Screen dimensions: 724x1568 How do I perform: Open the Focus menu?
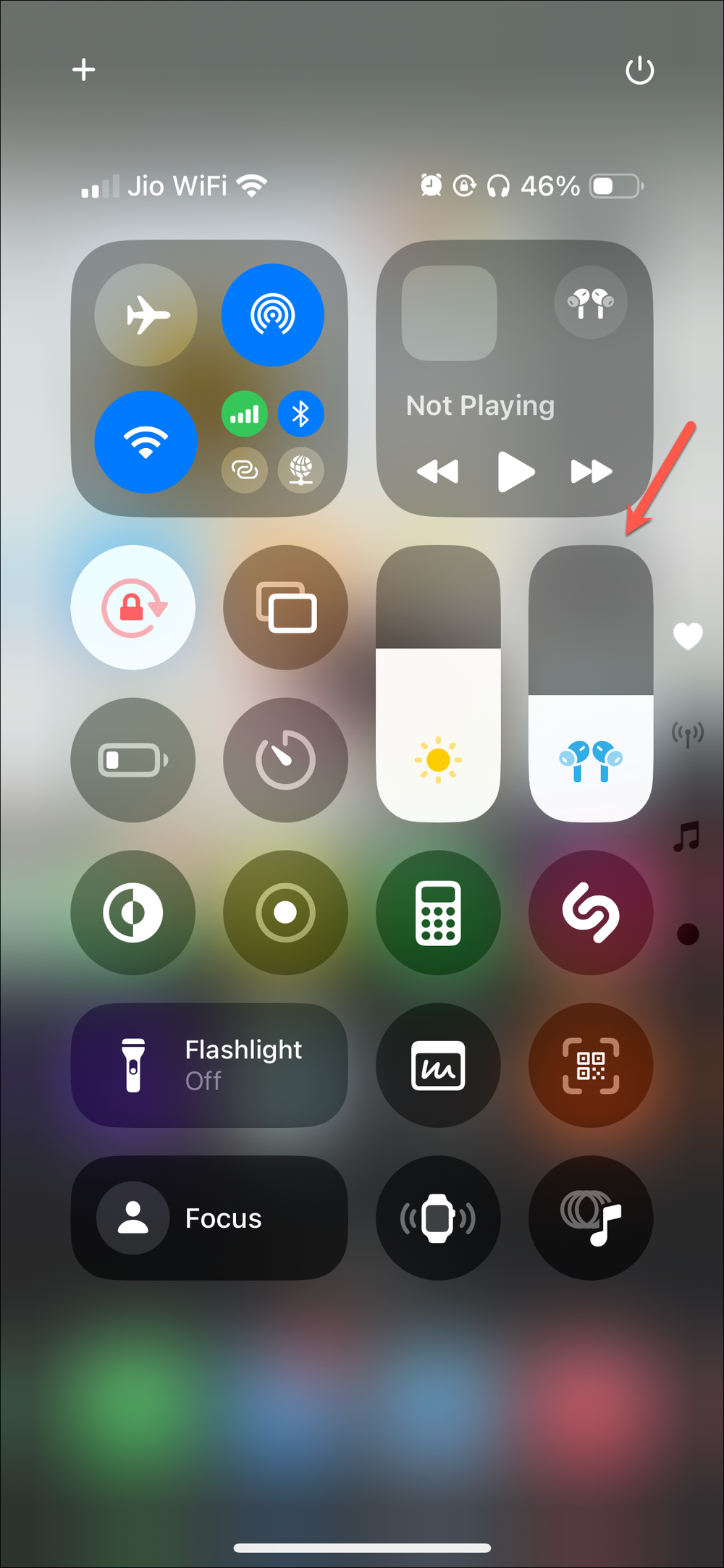tap(209, 1218)
